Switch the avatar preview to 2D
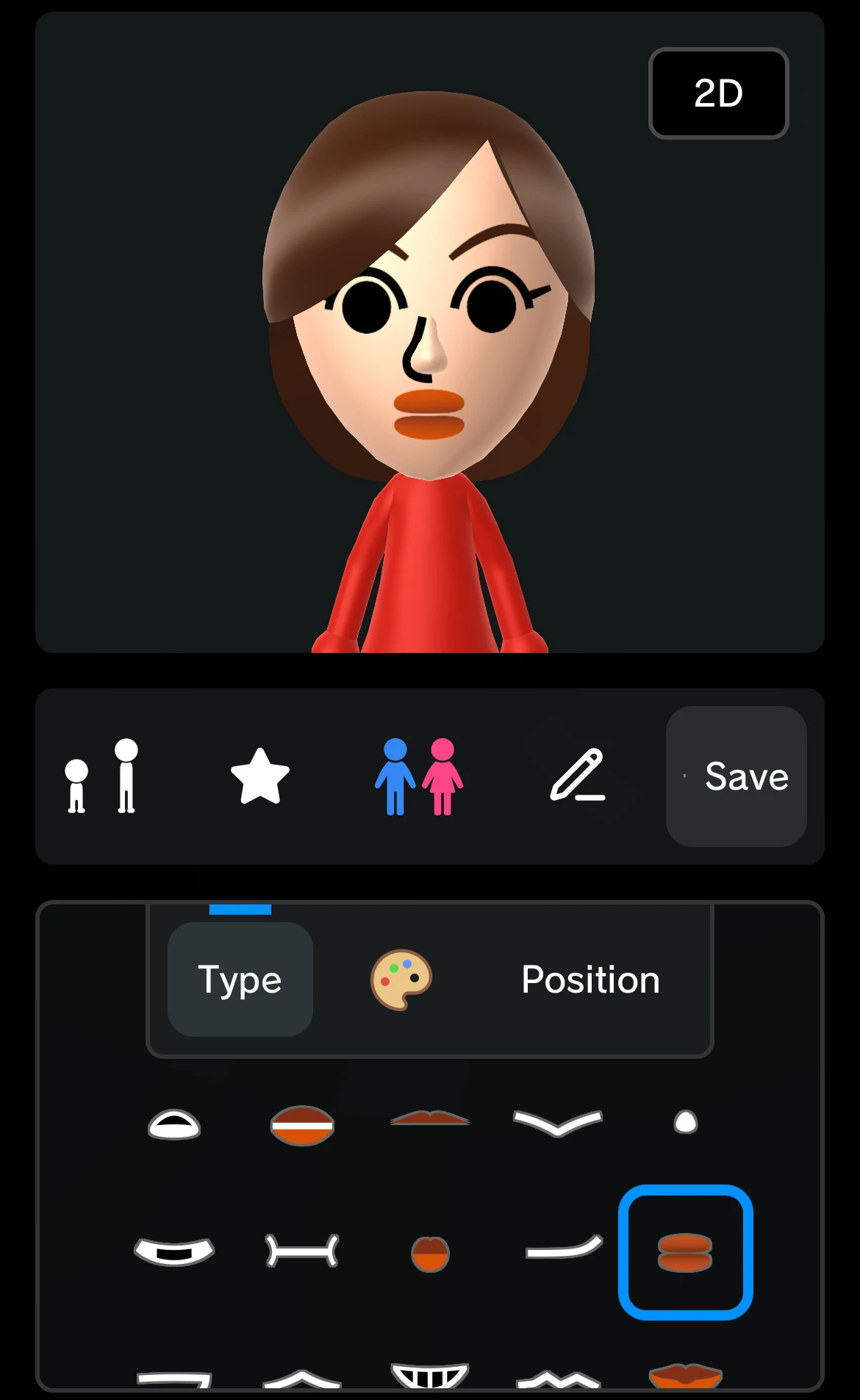The height and width of the screenshot is (1400, 860). coord(718,93)
